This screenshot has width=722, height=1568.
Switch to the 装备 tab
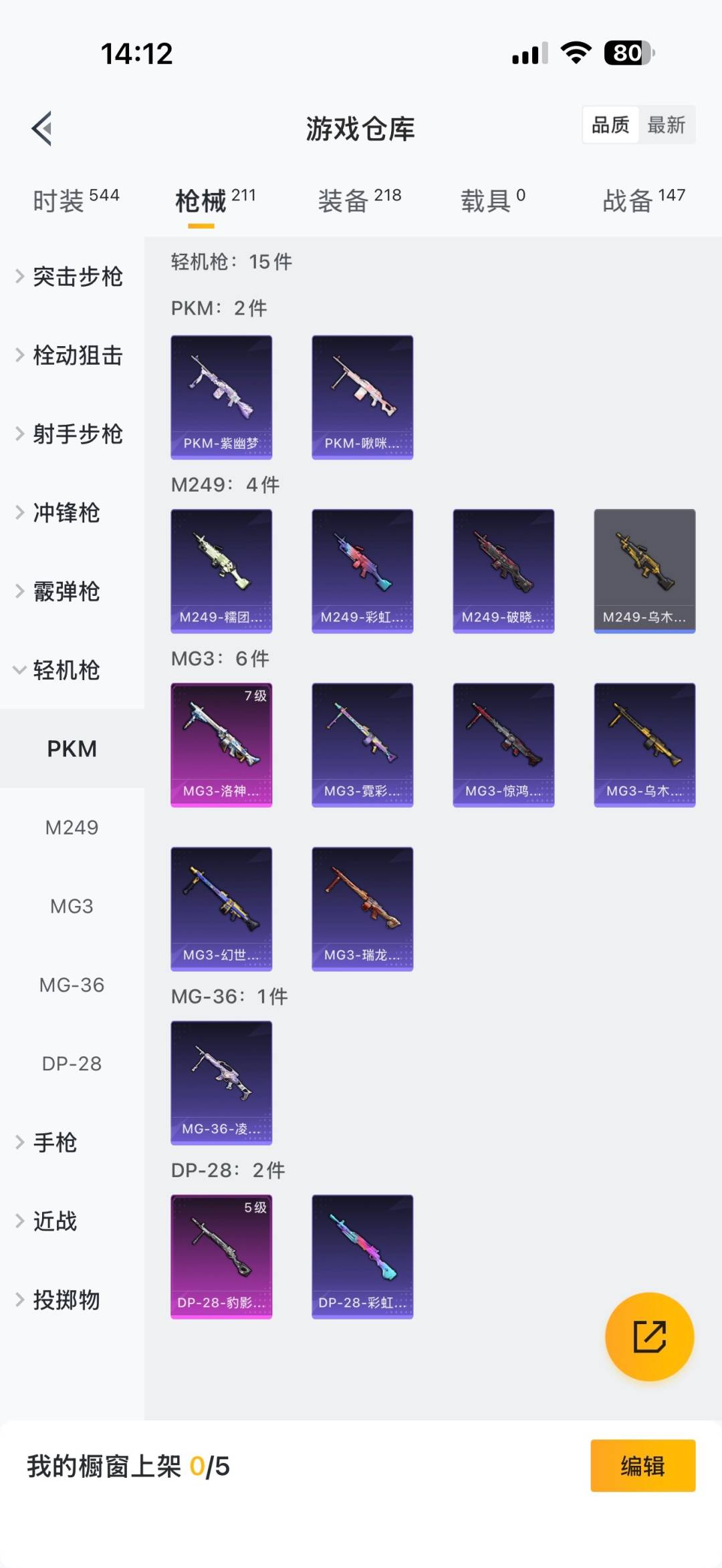(359, 200)
